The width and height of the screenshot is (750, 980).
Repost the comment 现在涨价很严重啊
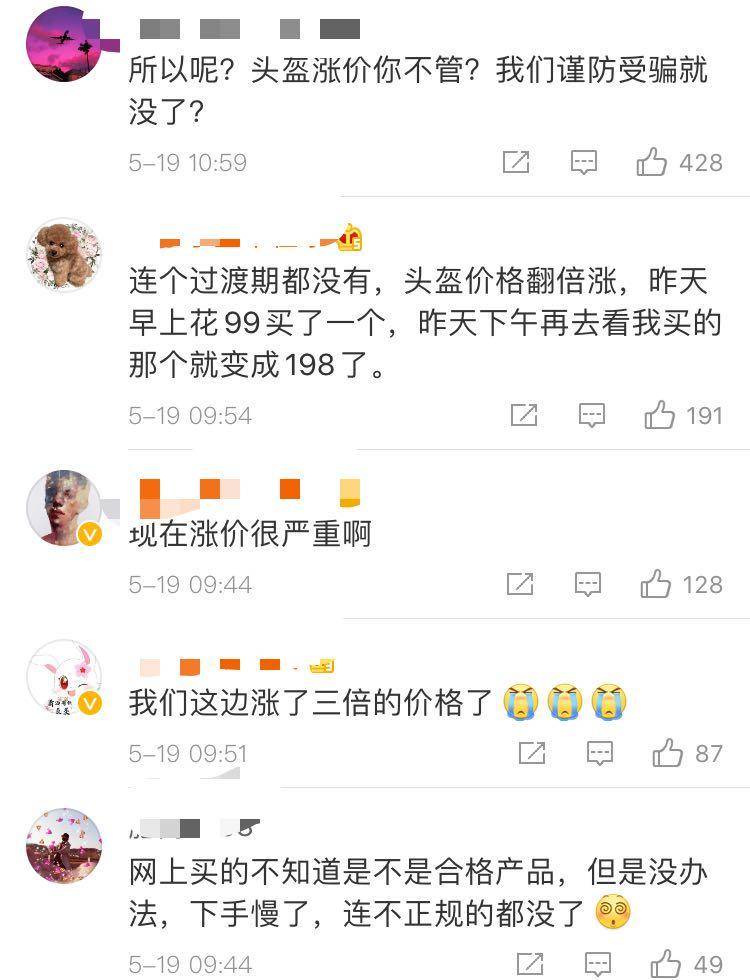520,584
